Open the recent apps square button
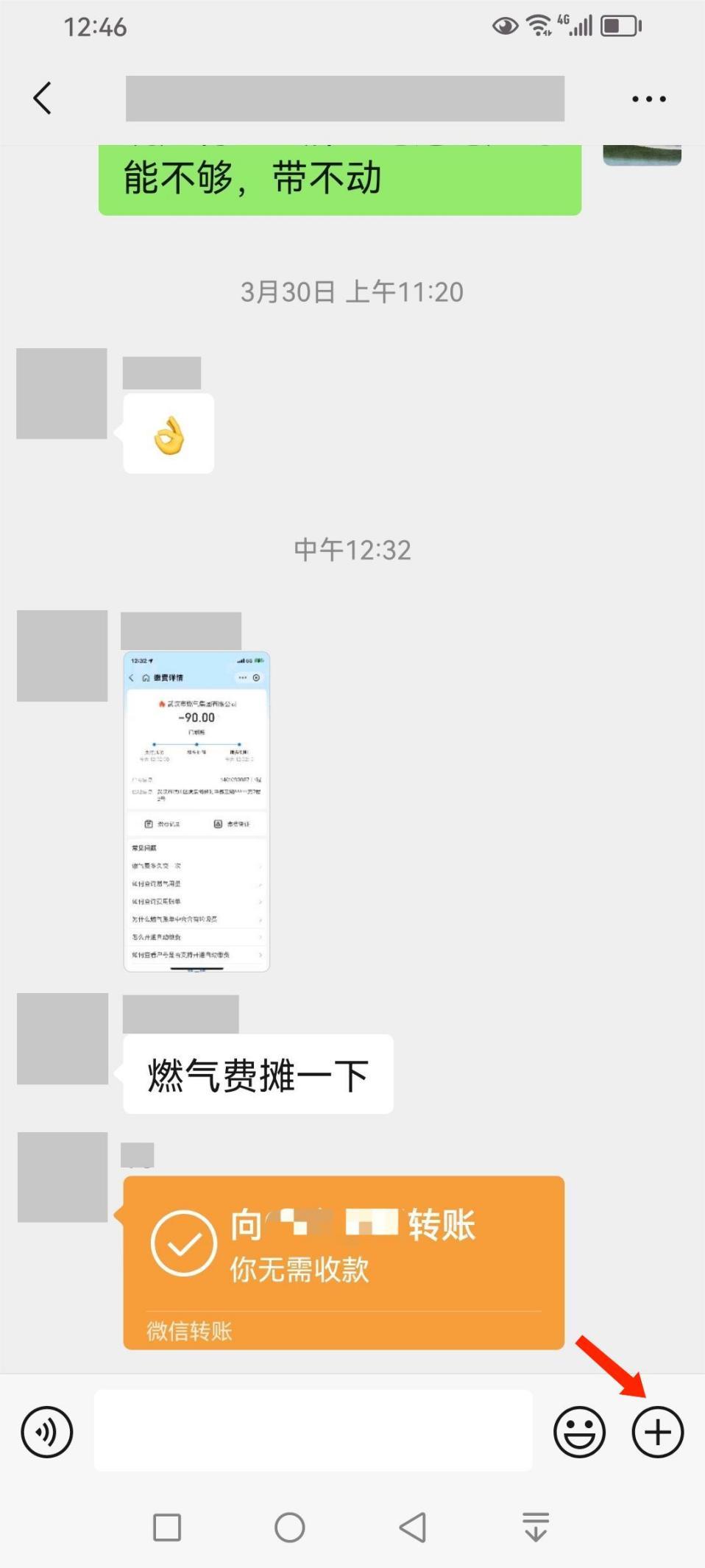Viewport: 705px width, 1568px height. tap(167, 1528)
